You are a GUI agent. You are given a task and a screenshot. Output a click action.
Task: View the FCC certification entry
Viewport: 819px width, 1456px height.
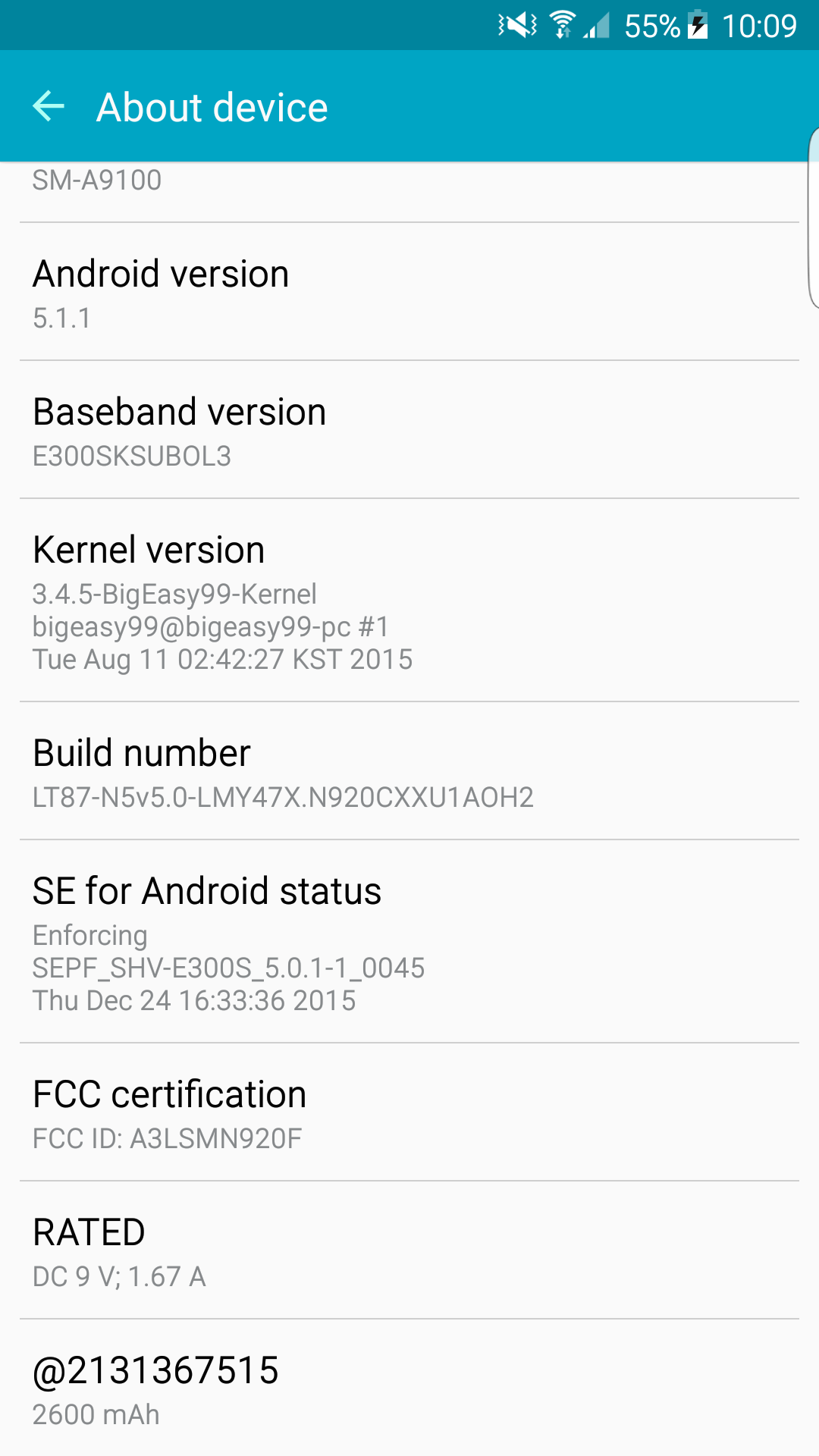(x=409, y=1112)
